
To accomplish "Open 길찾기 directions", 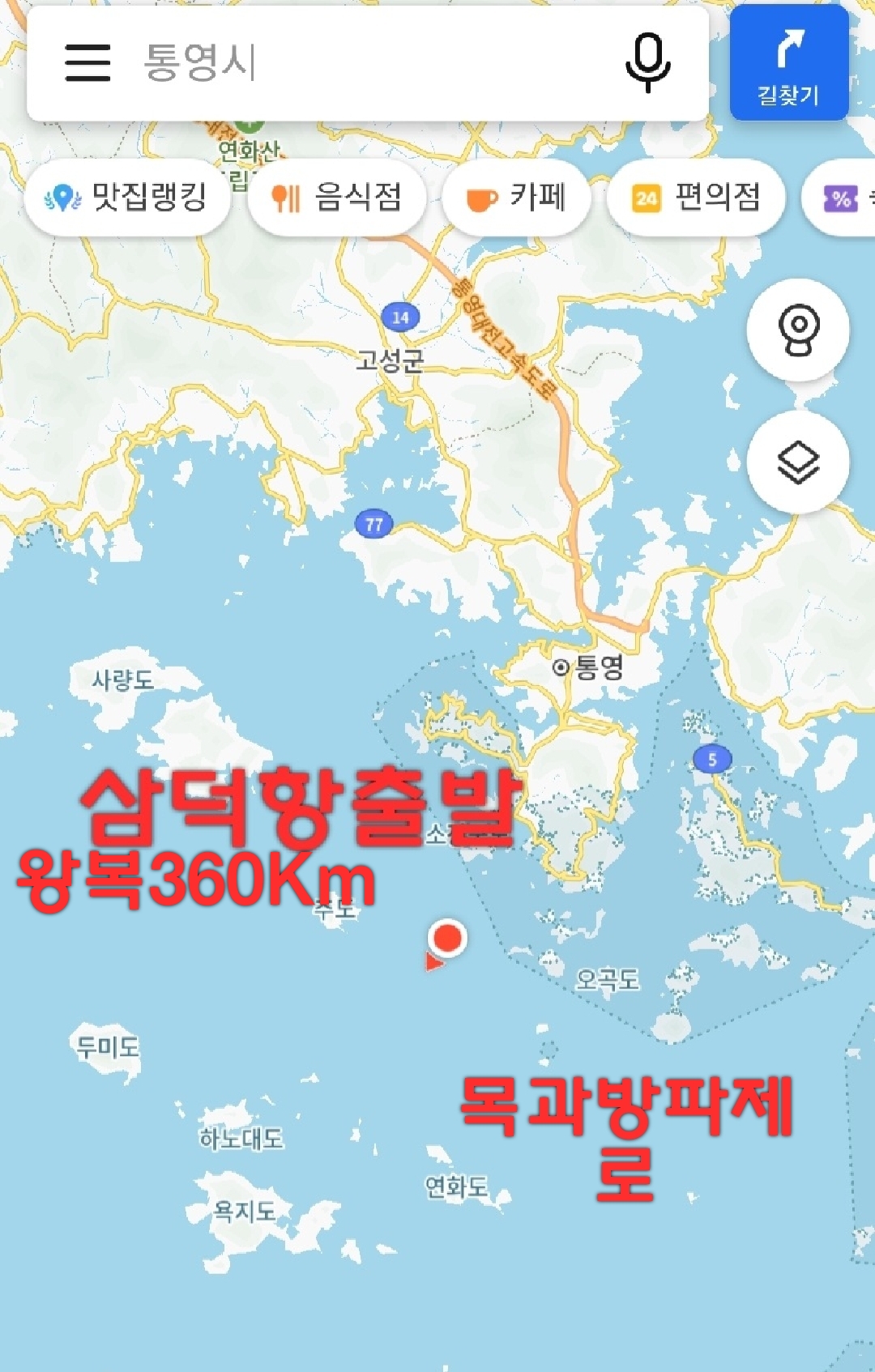I will [789, 63].
